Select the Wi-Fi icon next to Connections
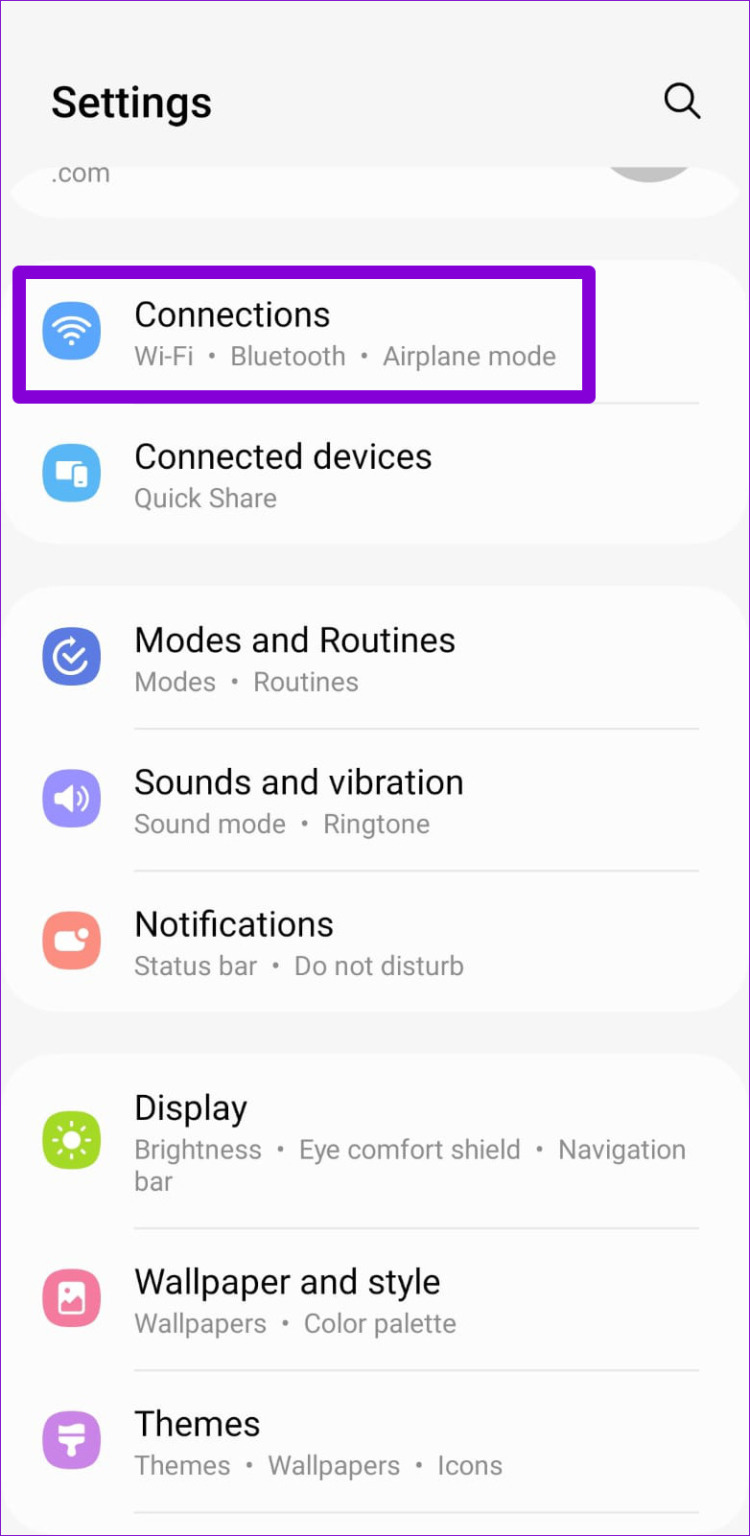The height and width of the screenshot is (1536, 750). point(71,330)
